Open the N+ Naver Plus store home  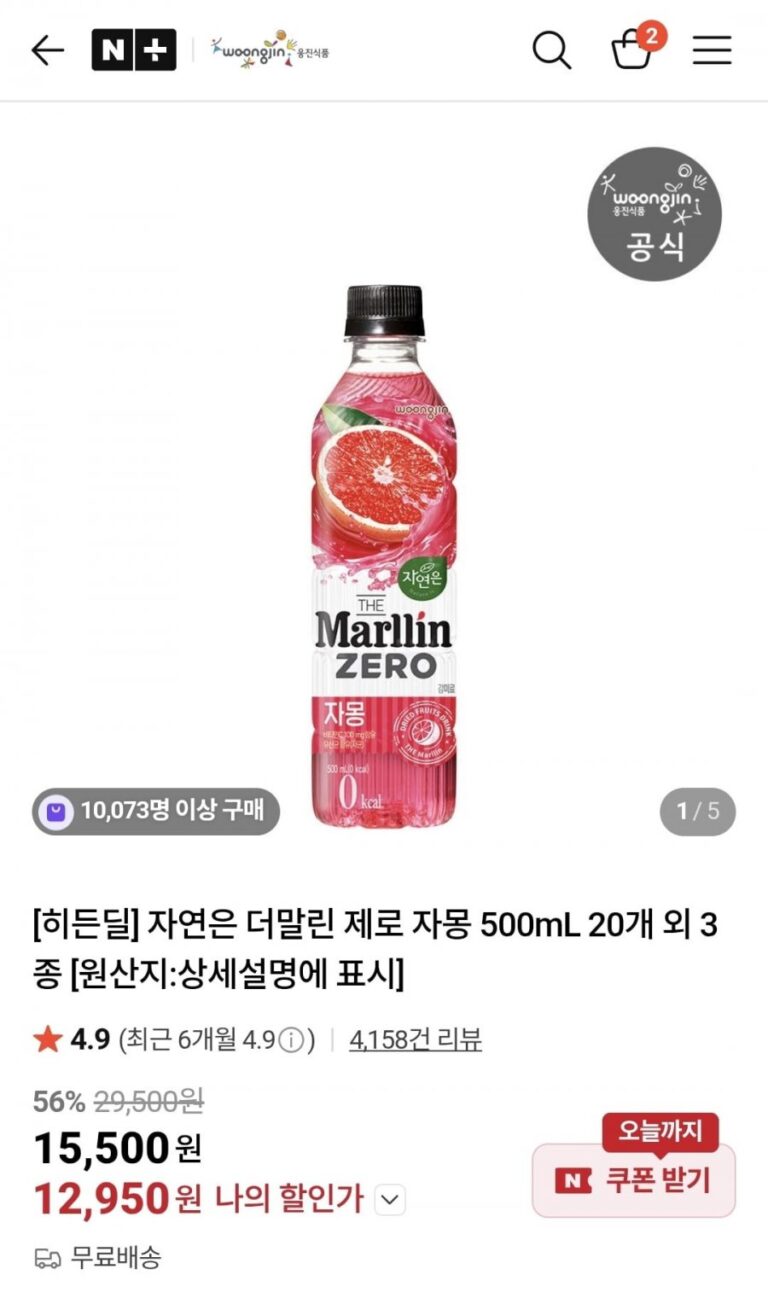[133, 50]
